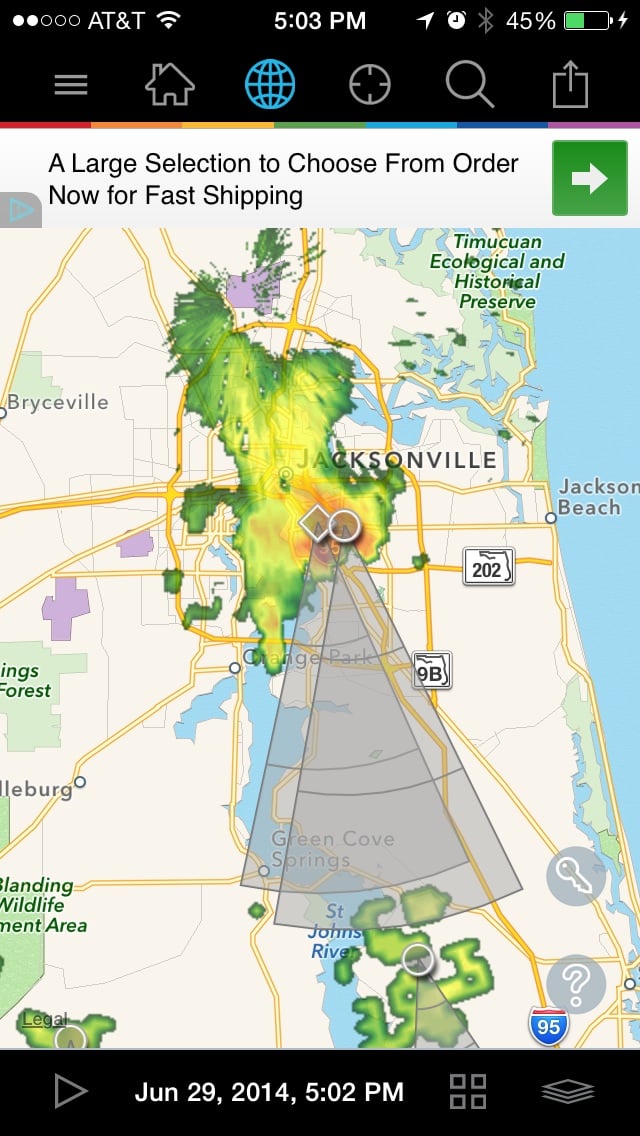Select the storm marker near St Johns River

tap(418, 960)
